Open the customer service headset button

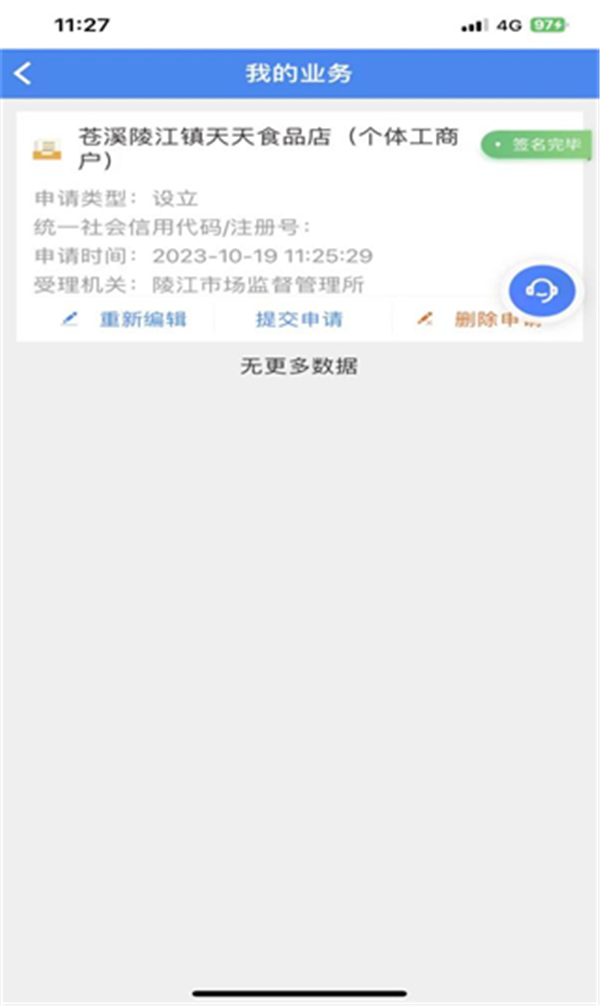click(541, 291)
